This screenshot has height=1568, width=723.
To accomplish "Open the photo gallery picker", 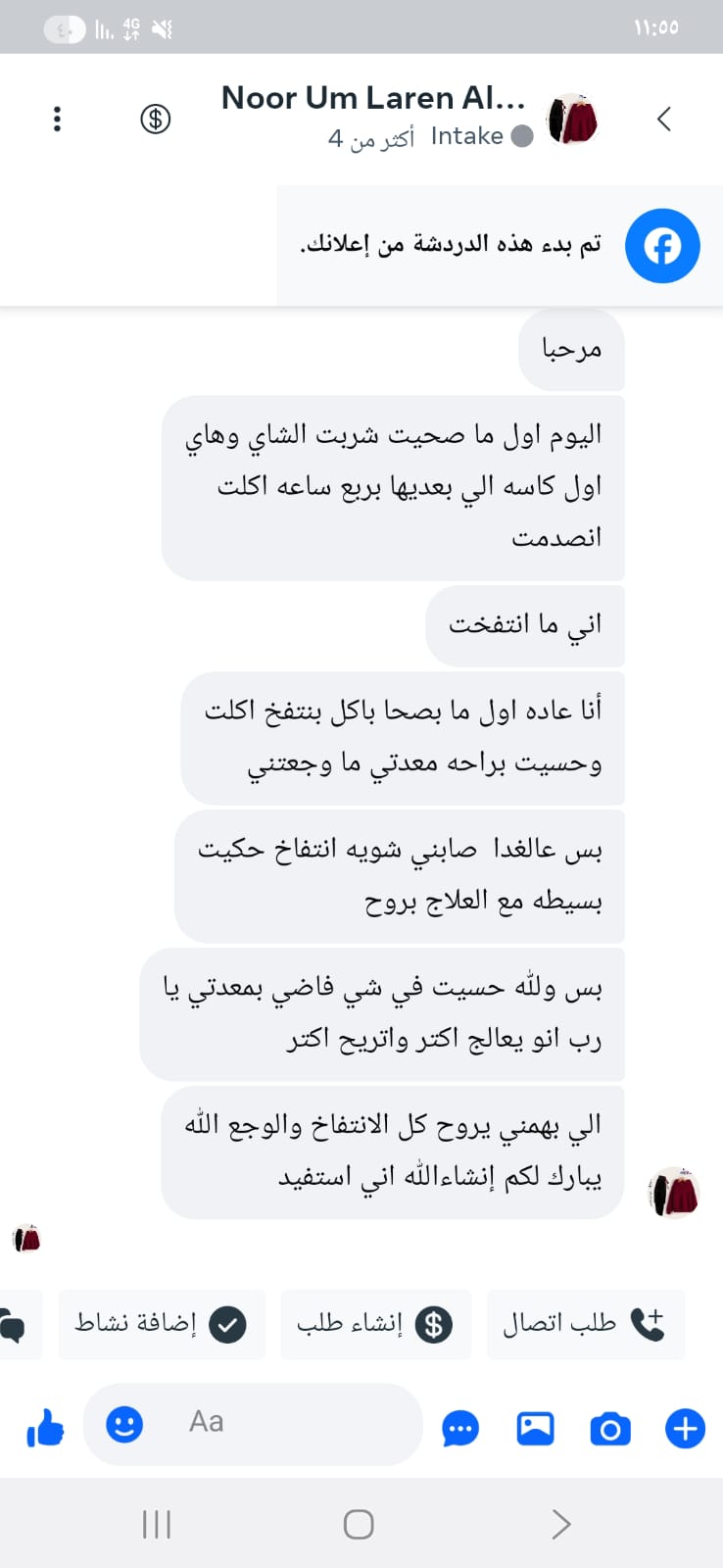I will [x=535, y=1429].
